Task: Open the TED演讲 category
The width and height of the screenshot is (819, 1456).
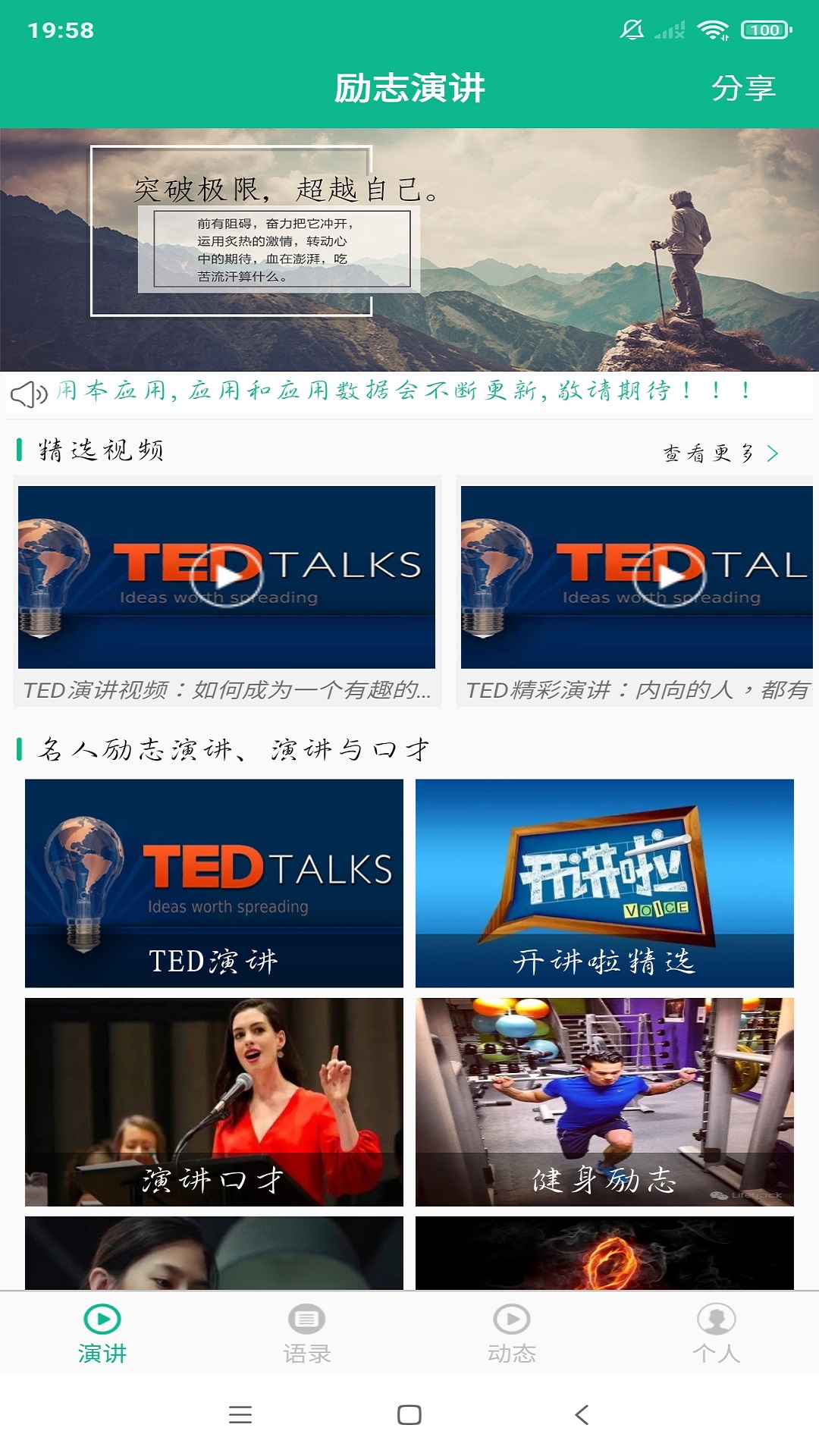Action: (214, 883)
